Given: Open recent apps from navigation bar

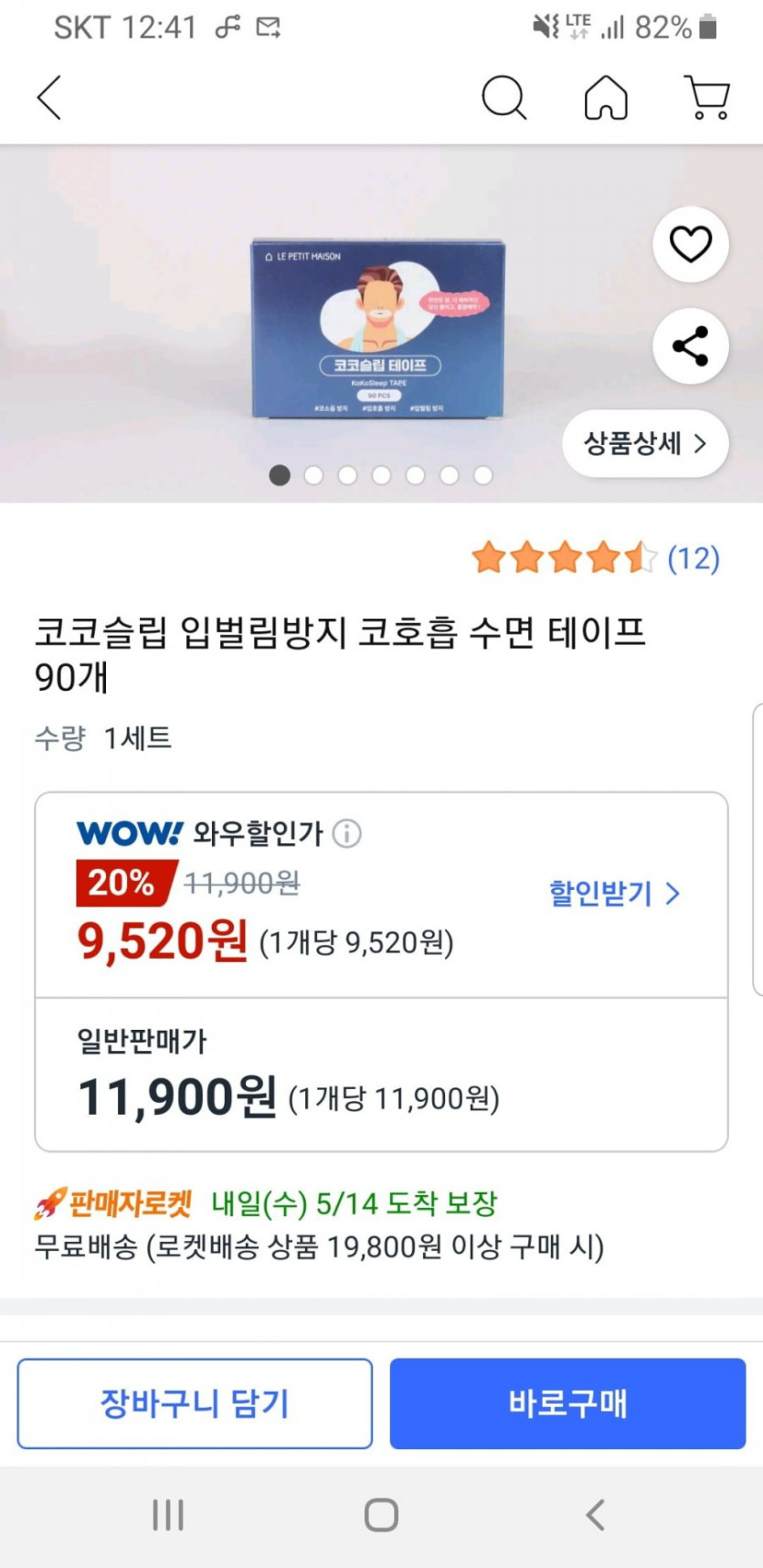Looking at the screenshot, I should tap(168, 1514).
